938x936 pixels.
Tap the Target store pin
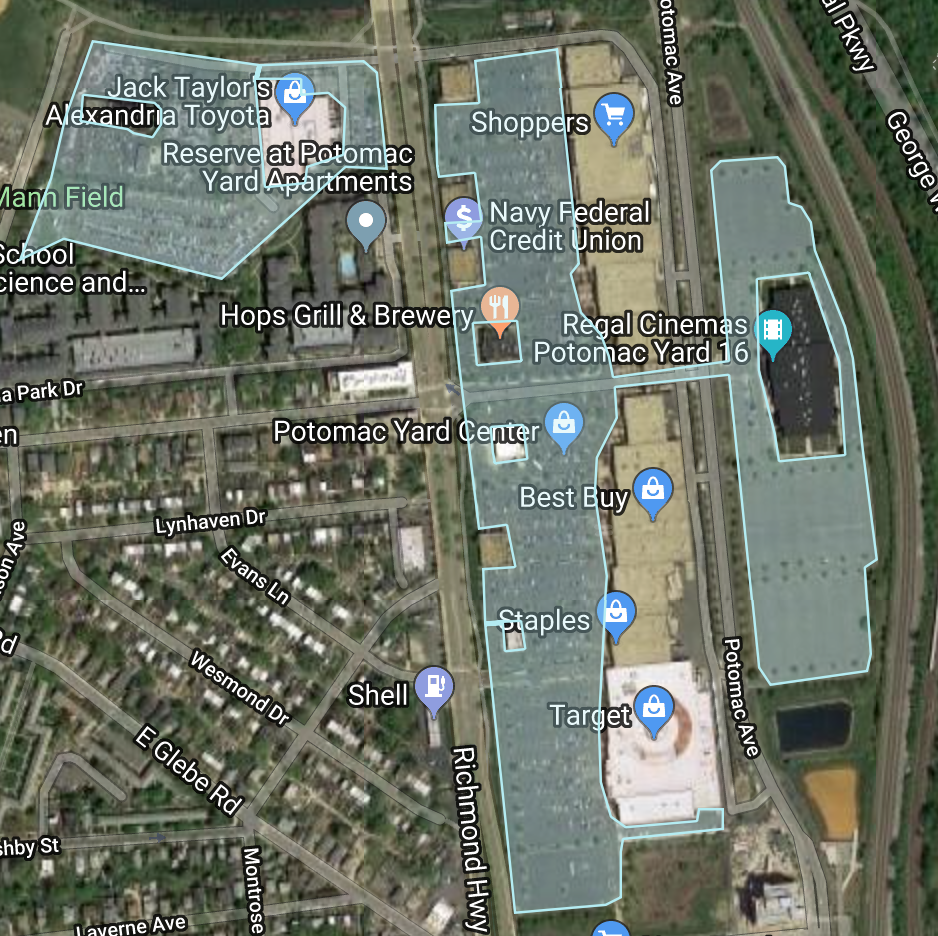click(654, 709)
